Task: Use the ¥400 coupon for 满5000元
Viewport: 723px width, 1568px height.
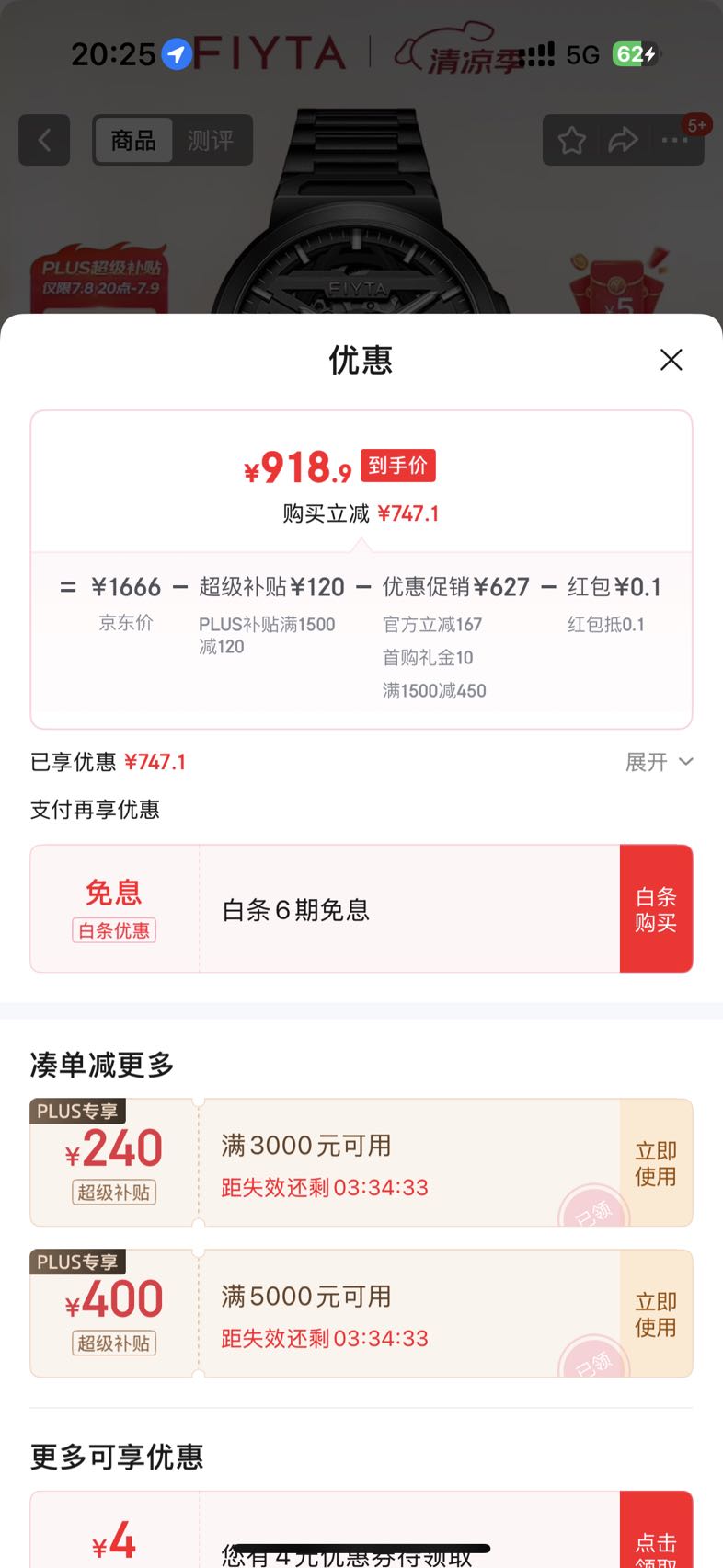Action: point(656,1314)
